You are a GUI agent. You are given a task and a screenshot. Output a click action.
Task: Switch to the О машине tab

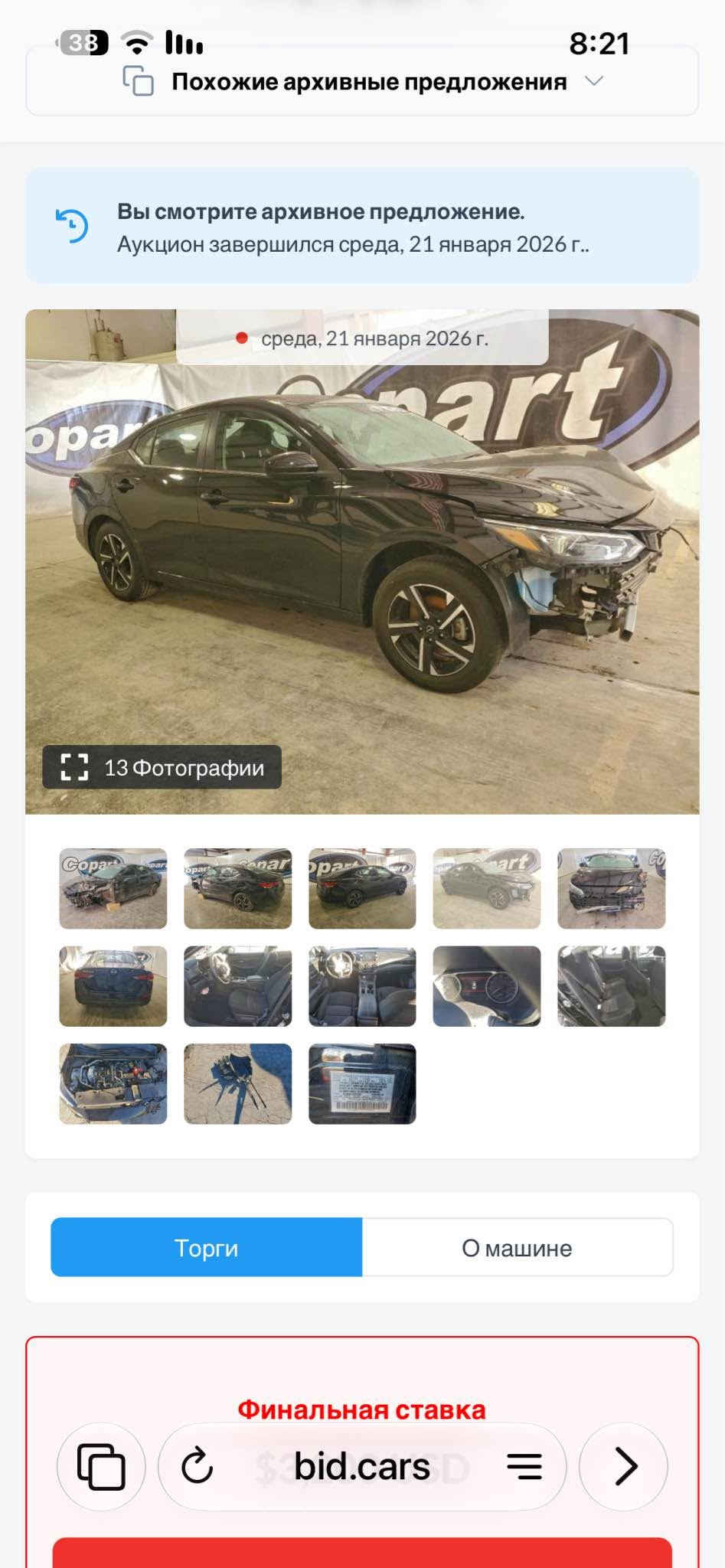tap(518, 1248)
